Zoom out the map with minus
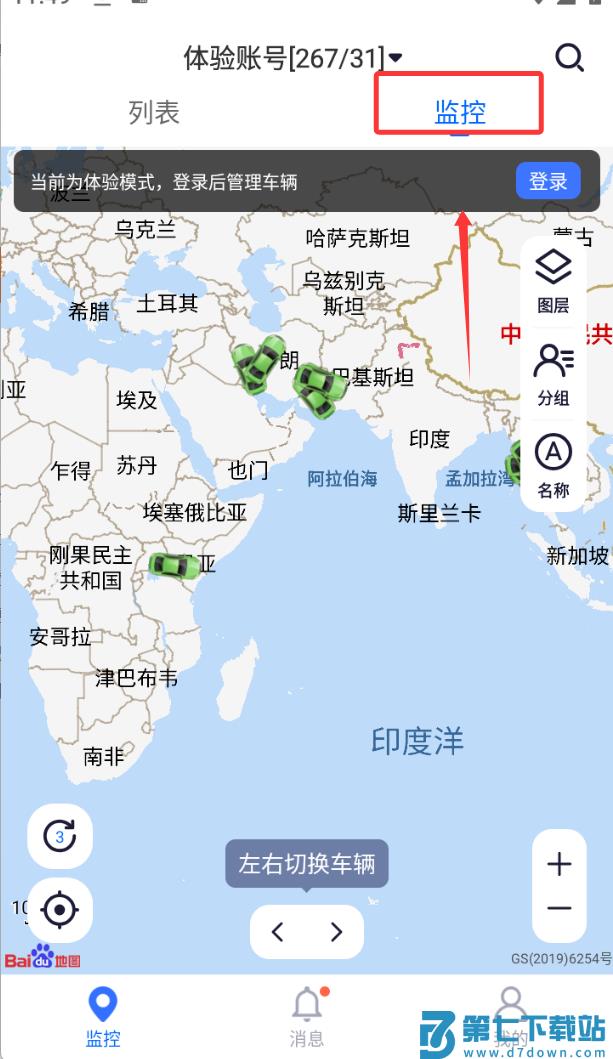613x1059 pixels. [559, 909]
